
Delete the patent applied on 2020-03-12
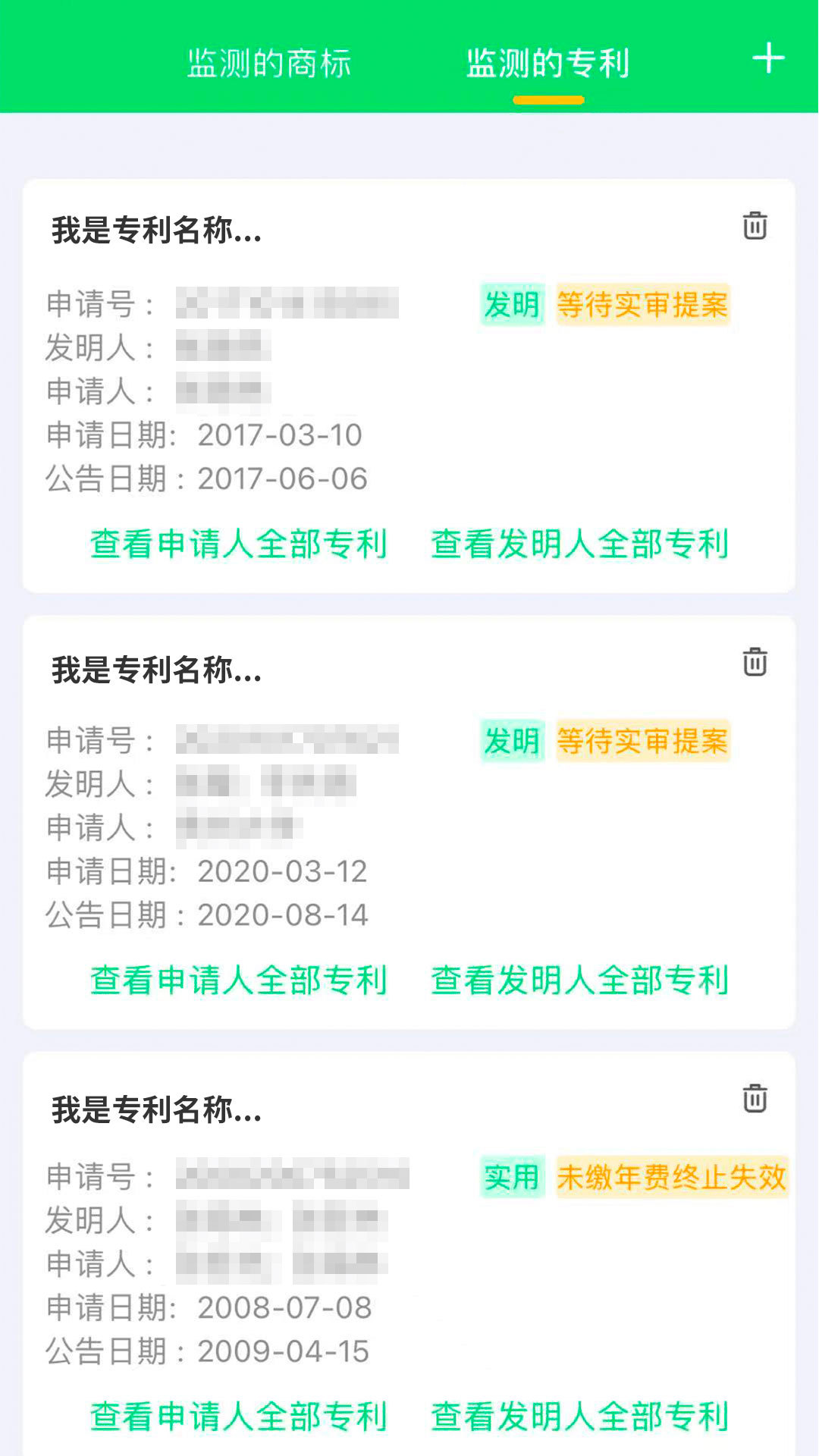755,662
